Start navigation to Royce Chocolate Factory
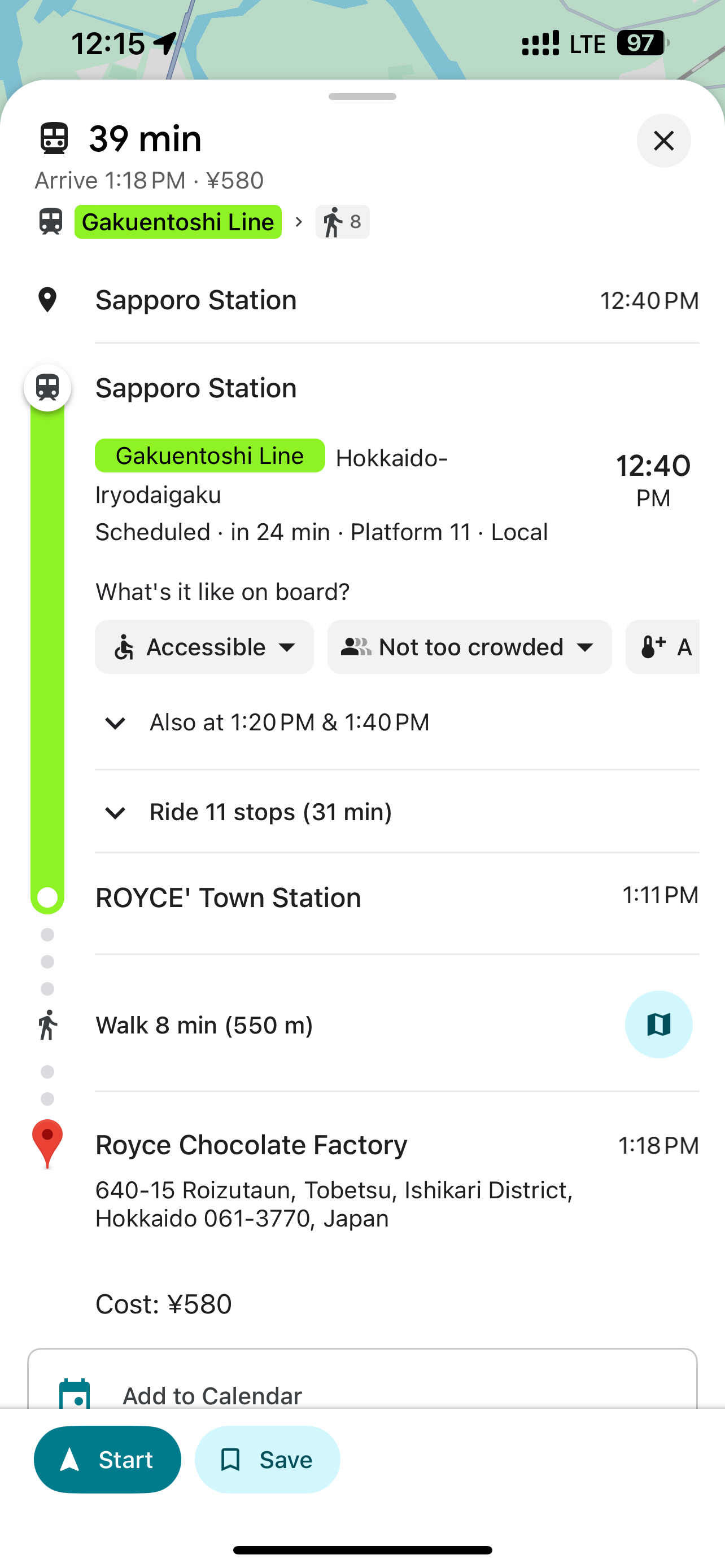Screen dimensions: 725x1568 [107, 1459]
